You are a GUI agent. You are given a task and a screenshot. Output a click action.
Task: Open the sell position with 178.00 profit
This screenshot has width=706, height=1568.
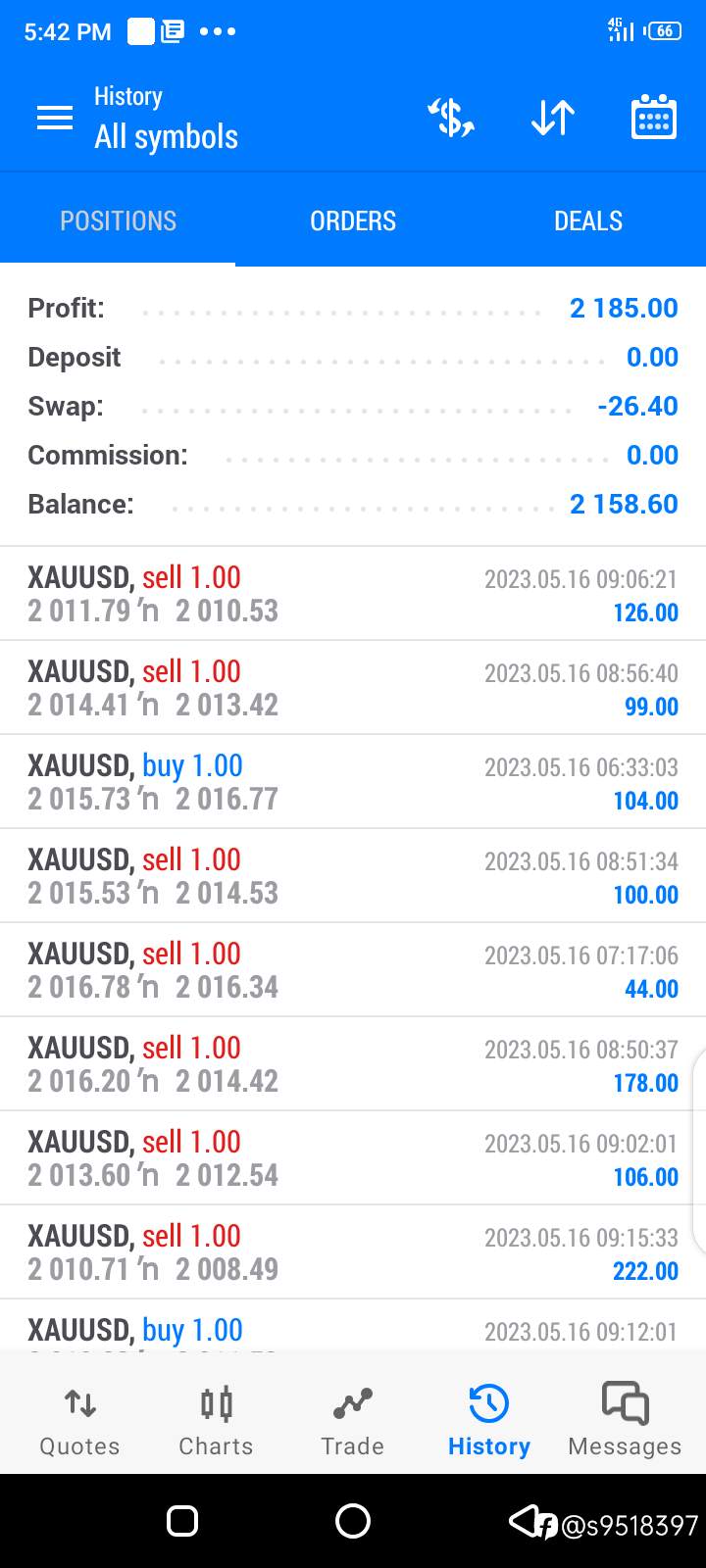353,1064
